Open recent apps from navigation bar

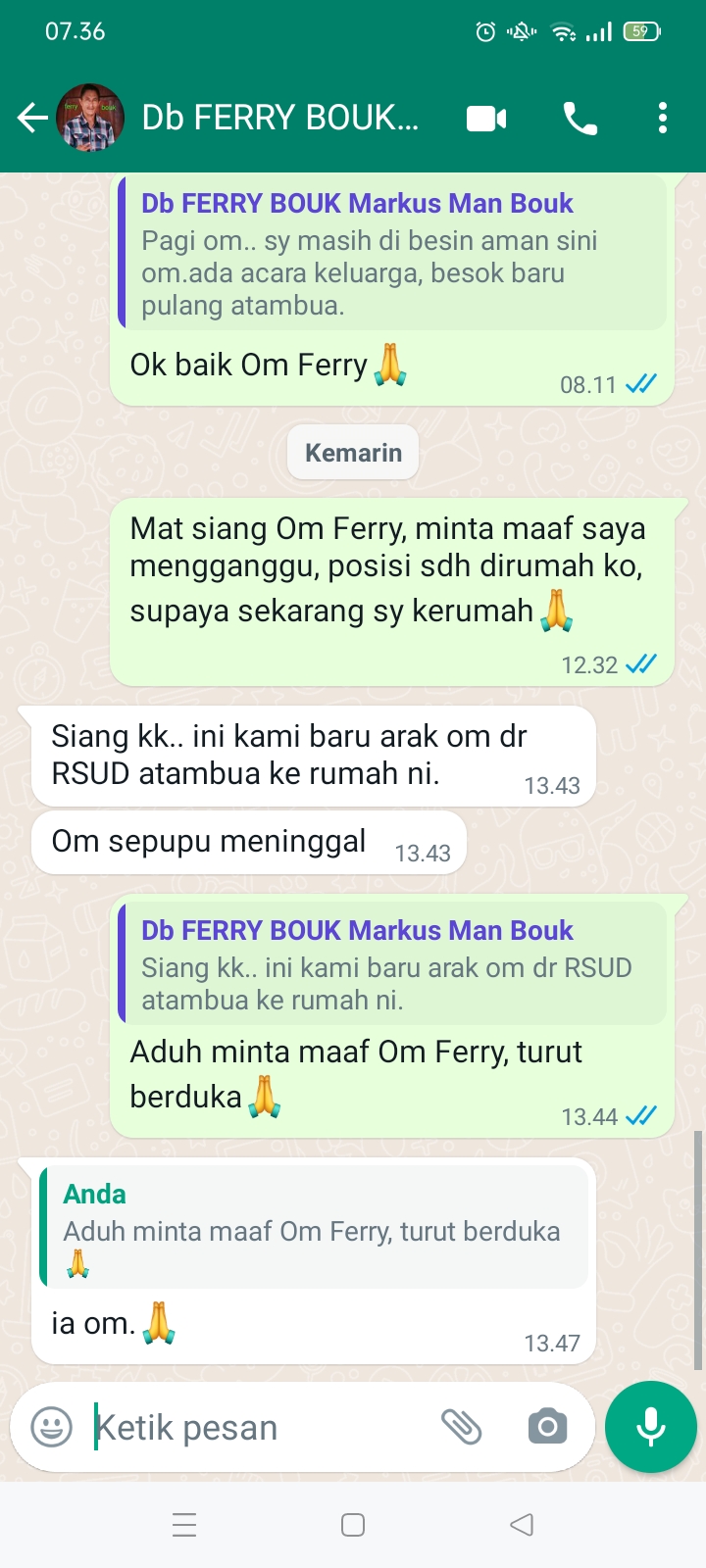tap(184, 1525)
